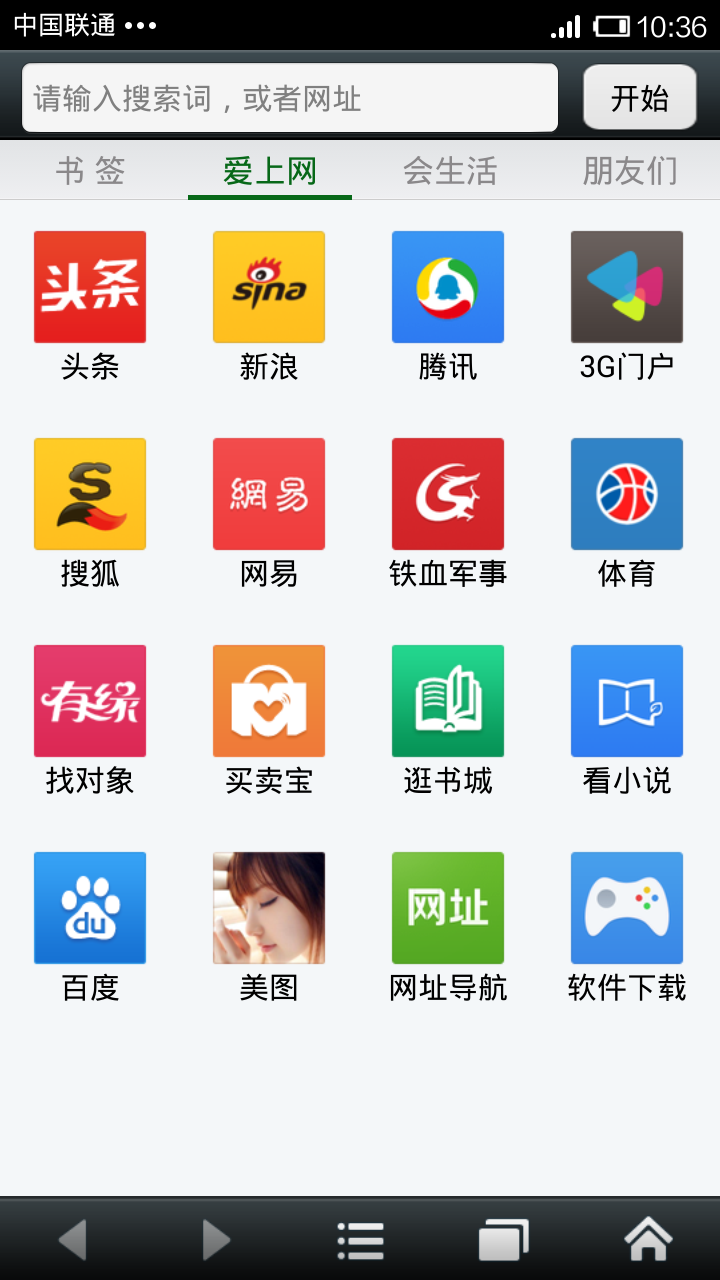The width and height of the screenshot is (720, 1280).
Task: Open the 铁血军事 military news icon
Action: 447,494
